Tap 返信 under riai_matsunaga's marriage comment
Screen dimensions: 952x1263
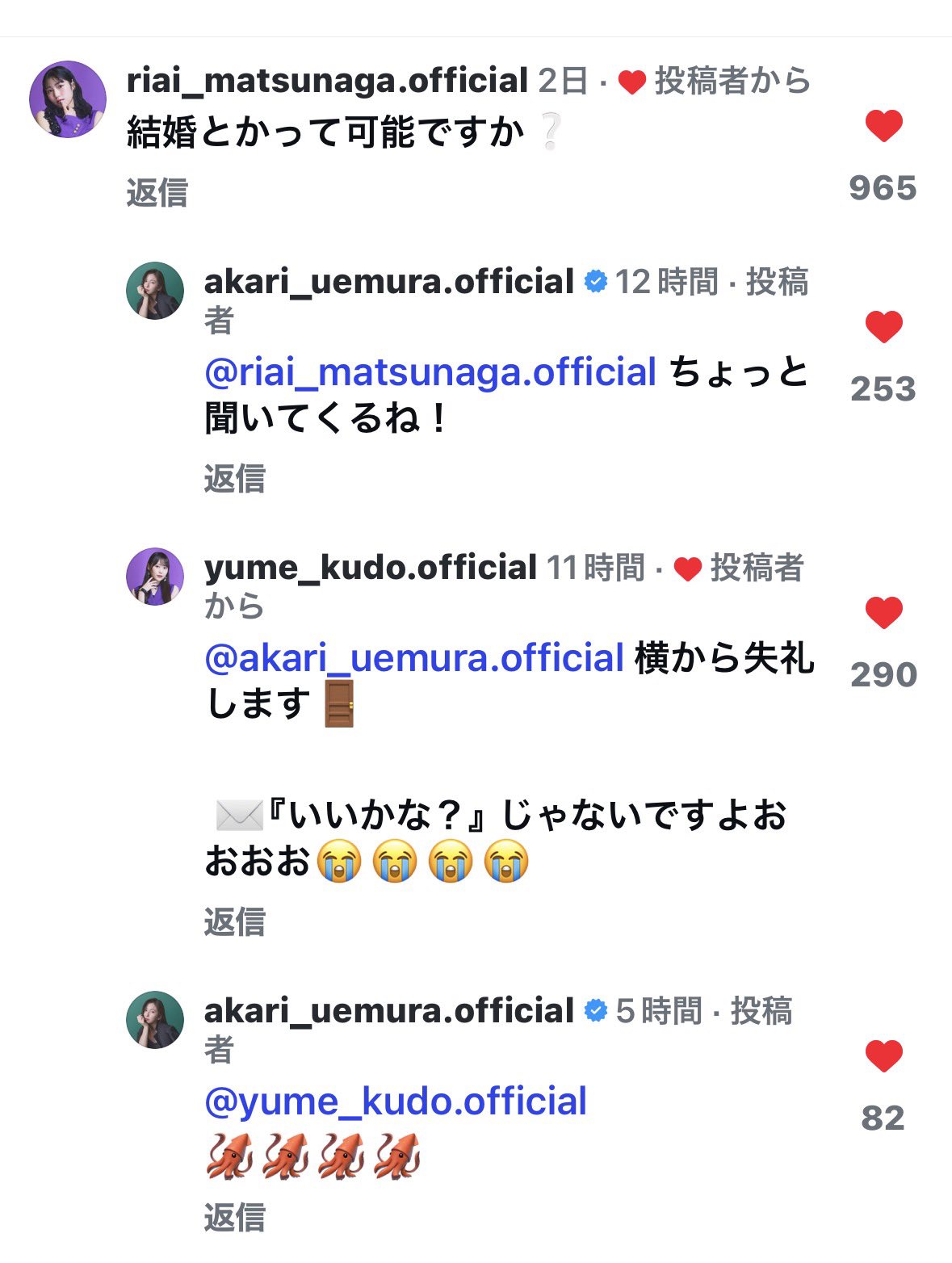pos(157,193)
